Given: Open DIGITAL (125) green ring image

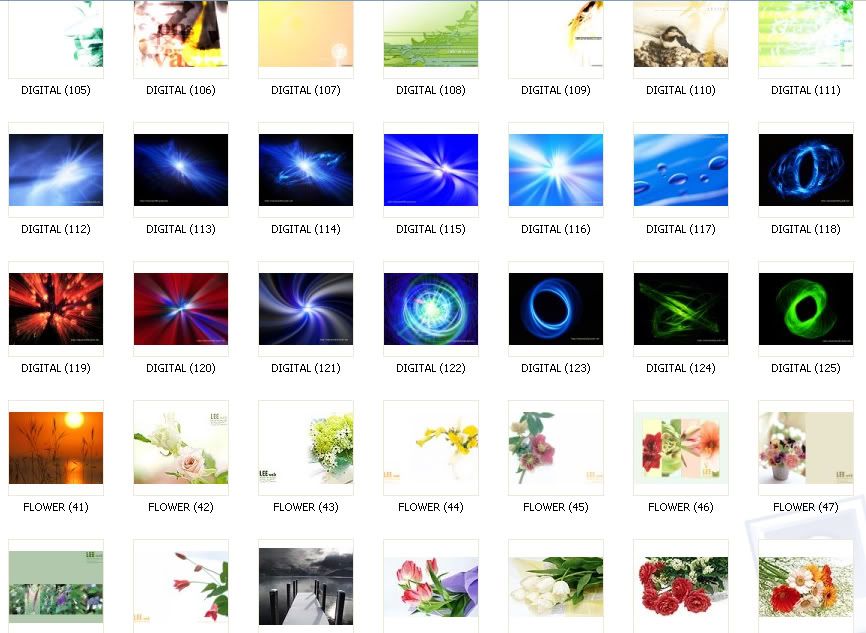Looking at the screenshot, I should 806,309.
